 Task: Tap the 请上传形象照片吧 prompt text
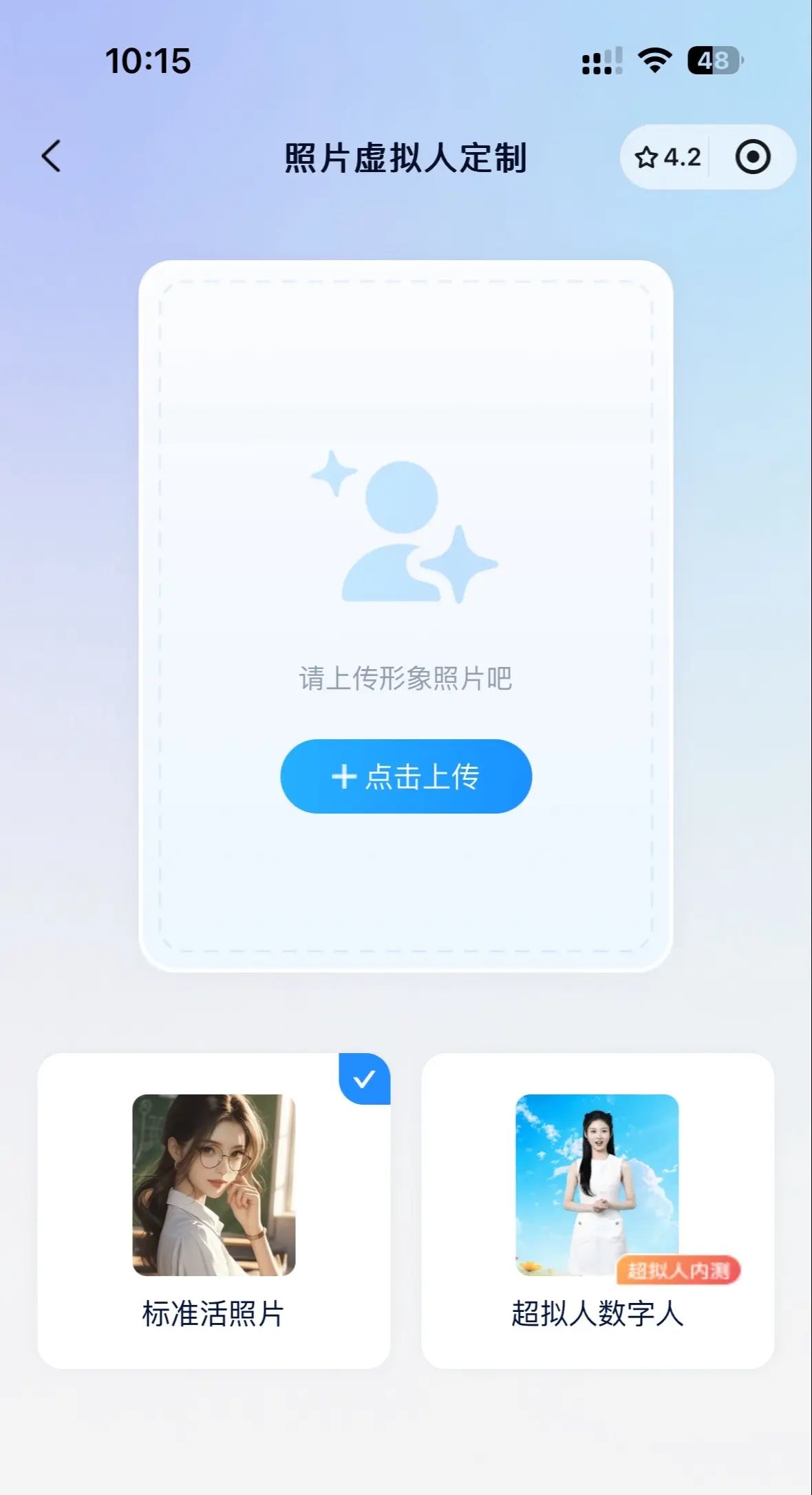pyautogui.click(x=405, y=678)
